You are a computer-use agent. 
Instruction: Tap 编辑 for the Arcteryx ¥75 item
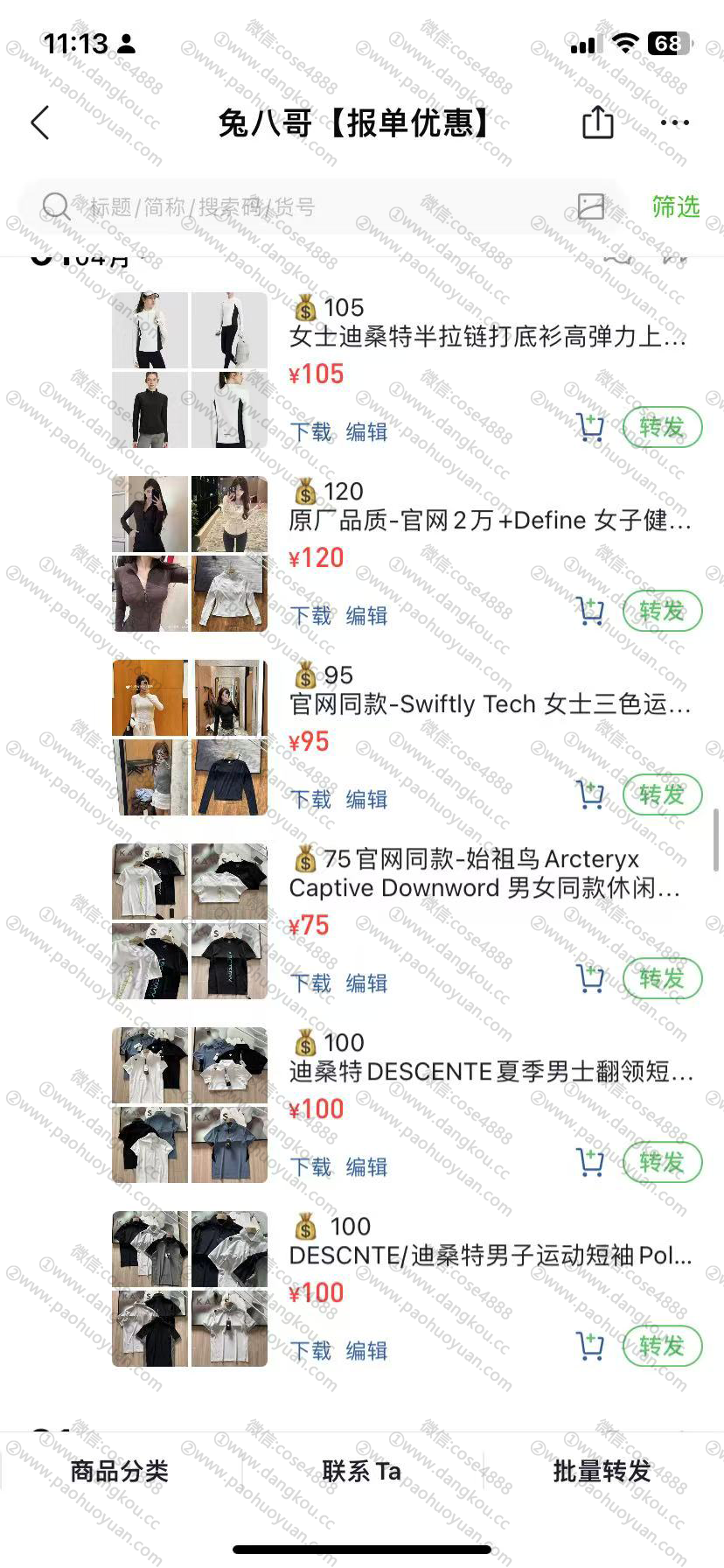tap(366, 983)
